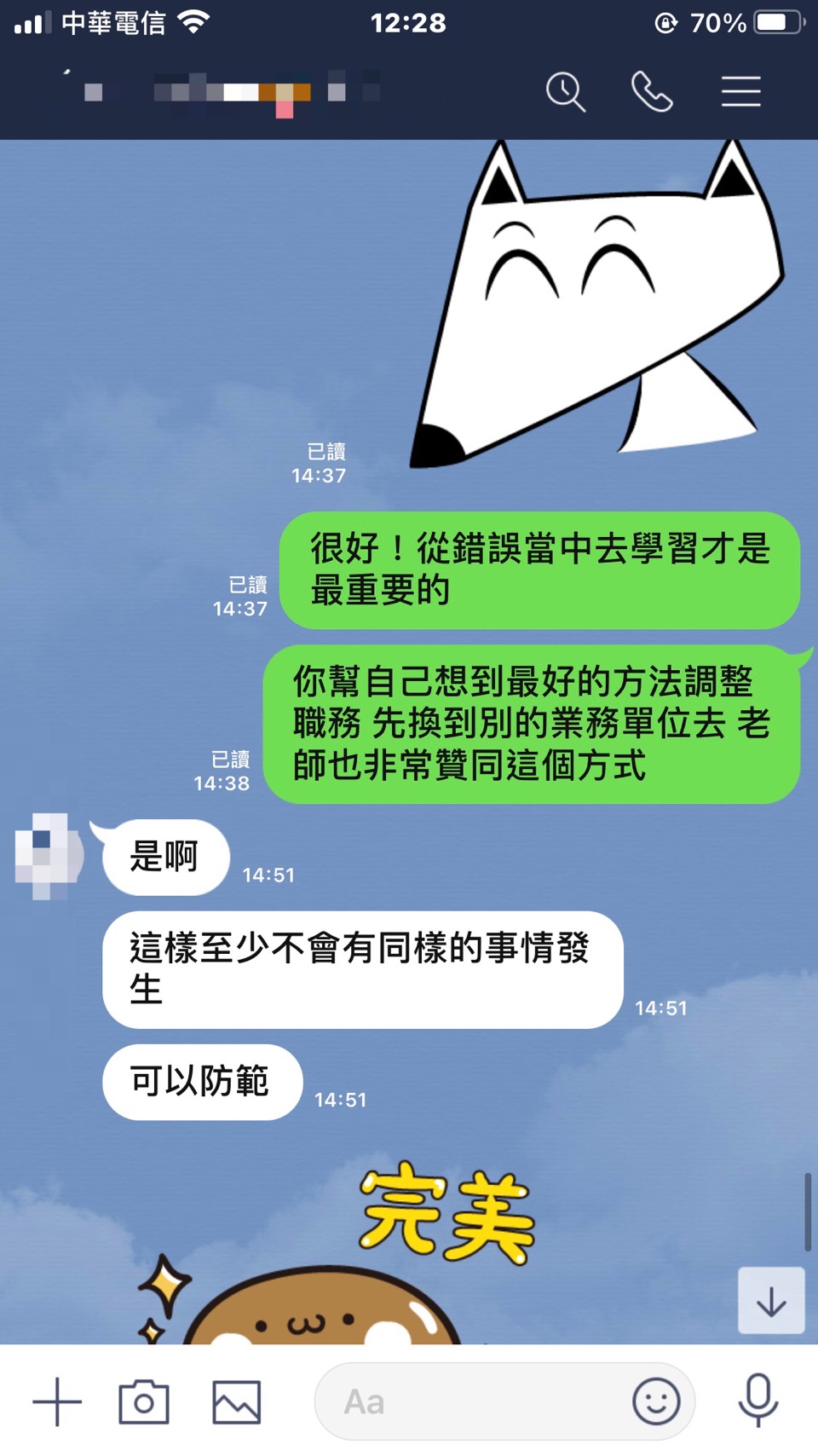Screen dimensions: 818x1456
Task: Start a voice call
Action: point(652,92)
